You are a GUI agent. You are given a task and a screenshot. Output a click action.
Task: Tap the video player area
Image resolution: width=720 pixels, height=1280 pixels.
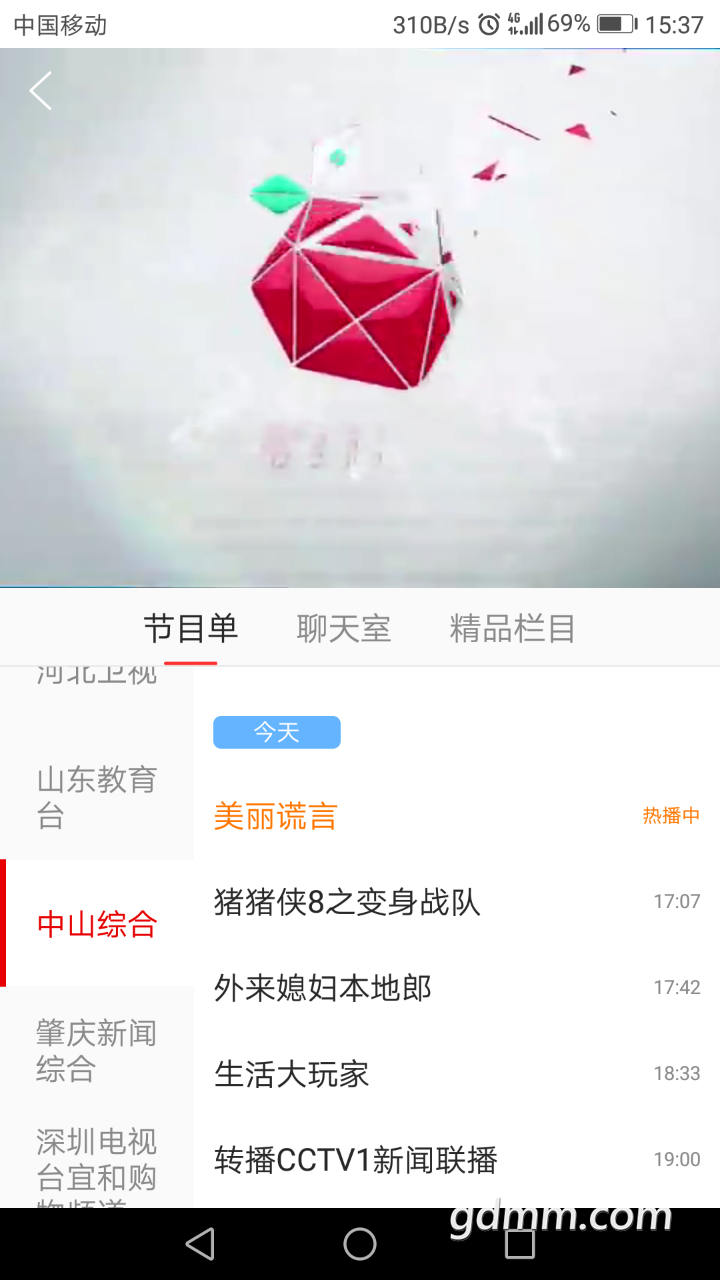360,320
